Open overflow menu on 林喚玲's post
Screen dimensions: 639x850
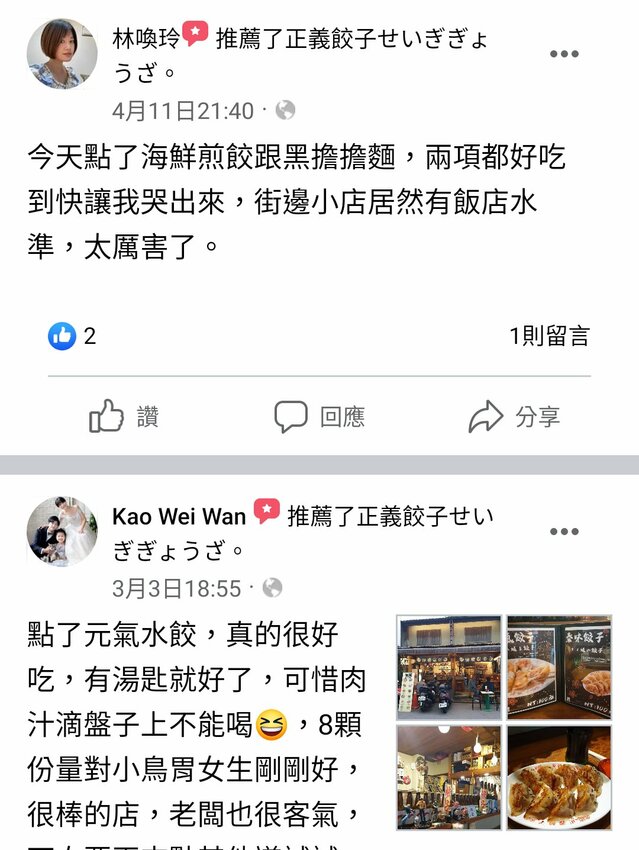click(564, 54)
